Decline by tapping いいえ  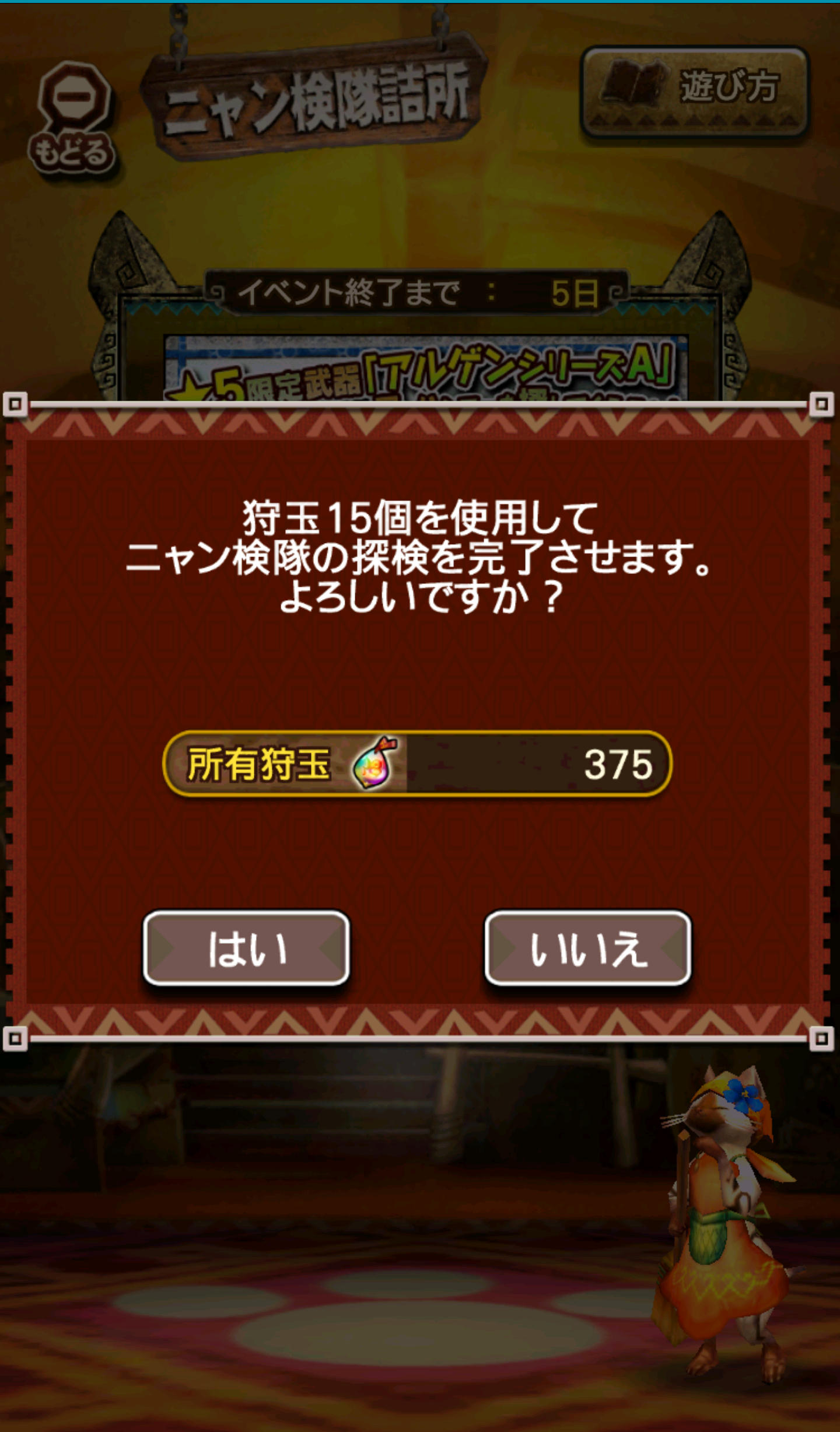click(588, 948)
